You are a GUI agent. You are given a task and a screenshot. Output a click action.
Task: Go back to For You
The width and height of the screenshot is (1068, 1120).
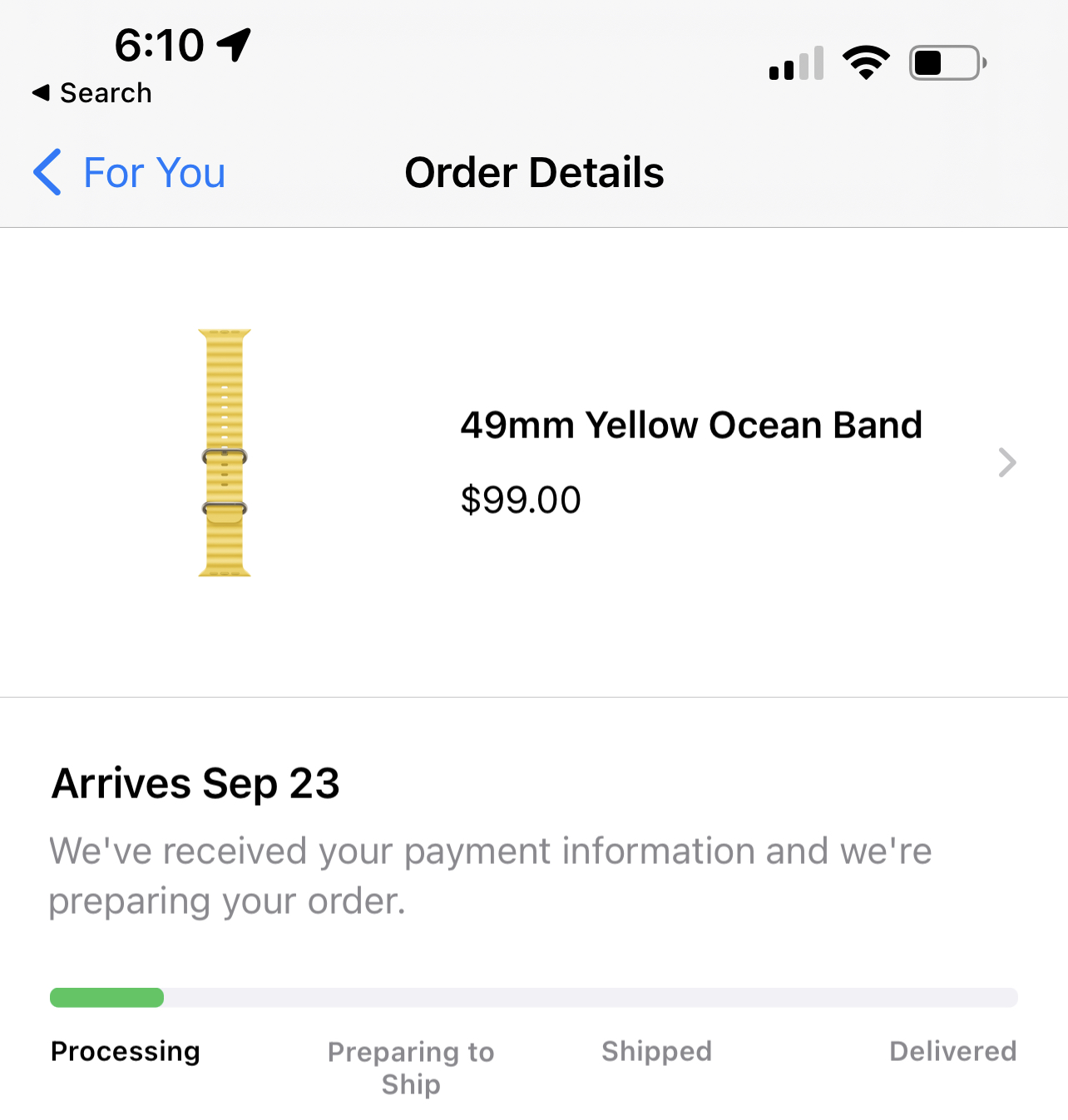(x=130, y=173)
